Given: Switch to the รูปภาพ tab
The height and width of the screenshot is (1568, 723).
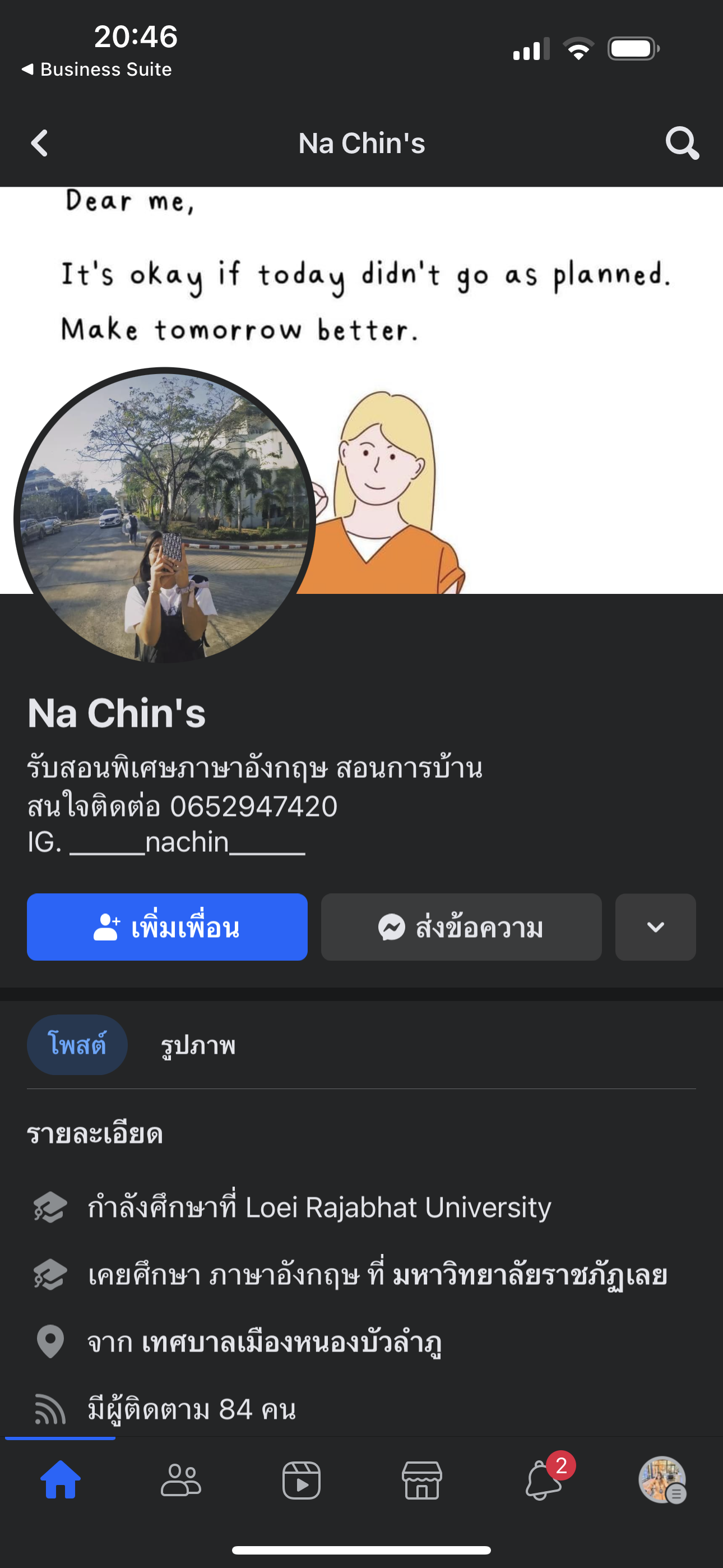Looking at the screenshot, I should (198, 1046).
